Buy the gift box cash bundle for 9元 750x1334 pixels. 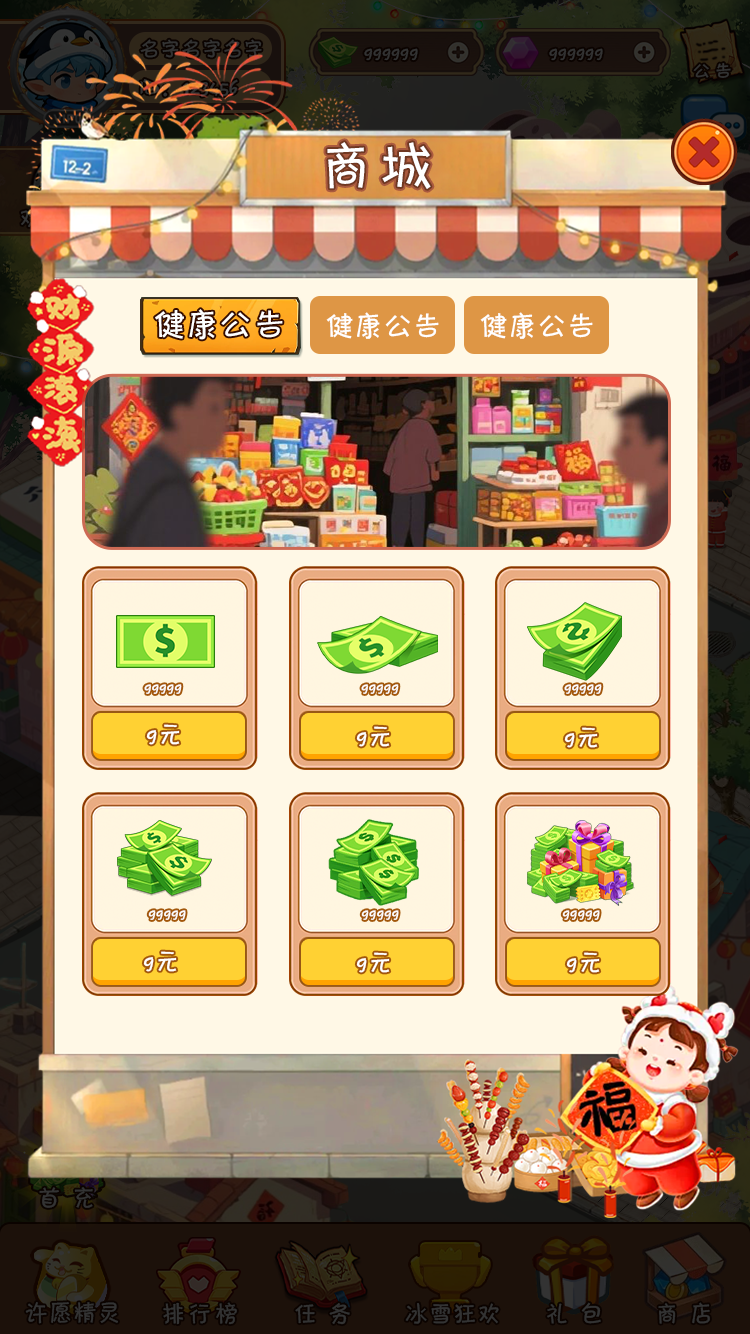582,963
